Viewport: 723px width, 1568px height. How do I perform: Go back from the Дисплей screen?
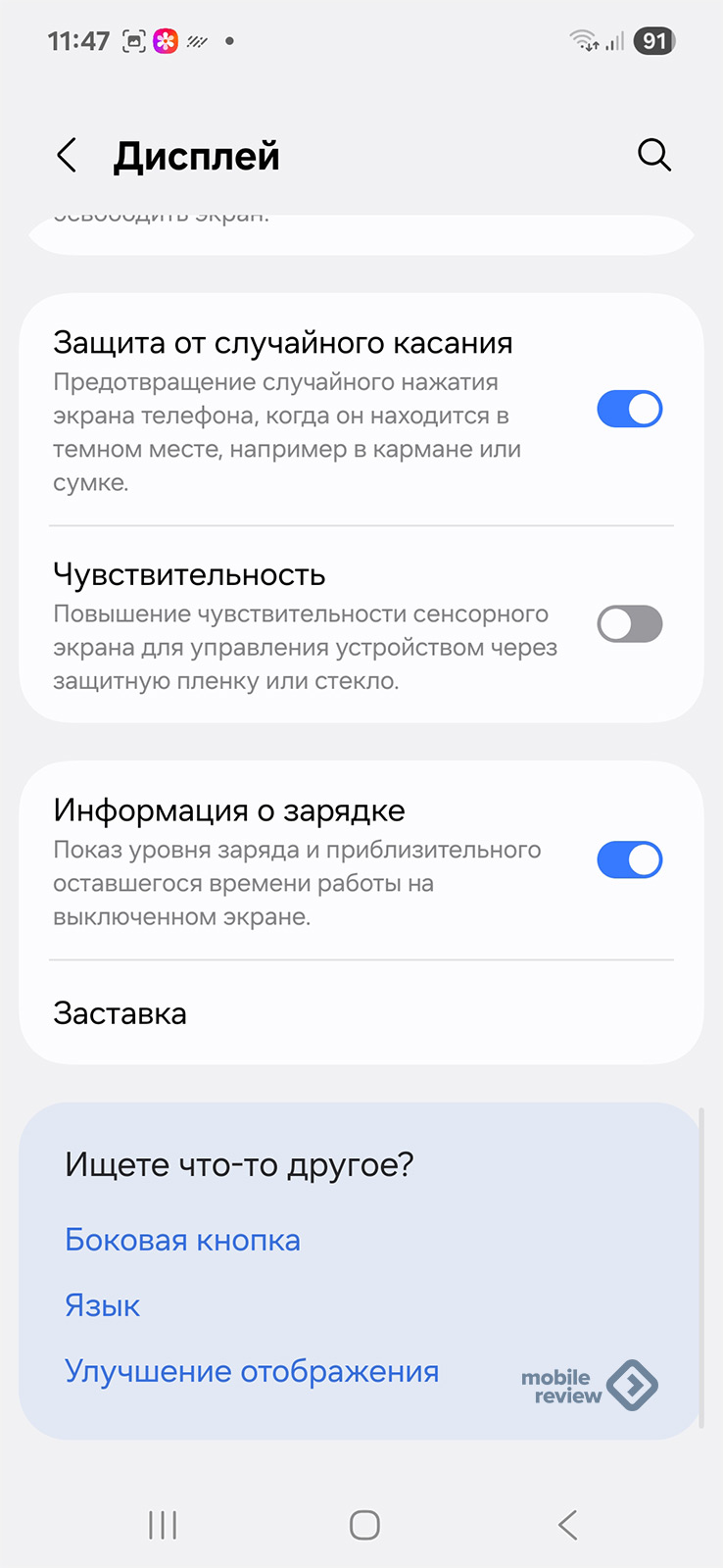click(x=67, y=155)
